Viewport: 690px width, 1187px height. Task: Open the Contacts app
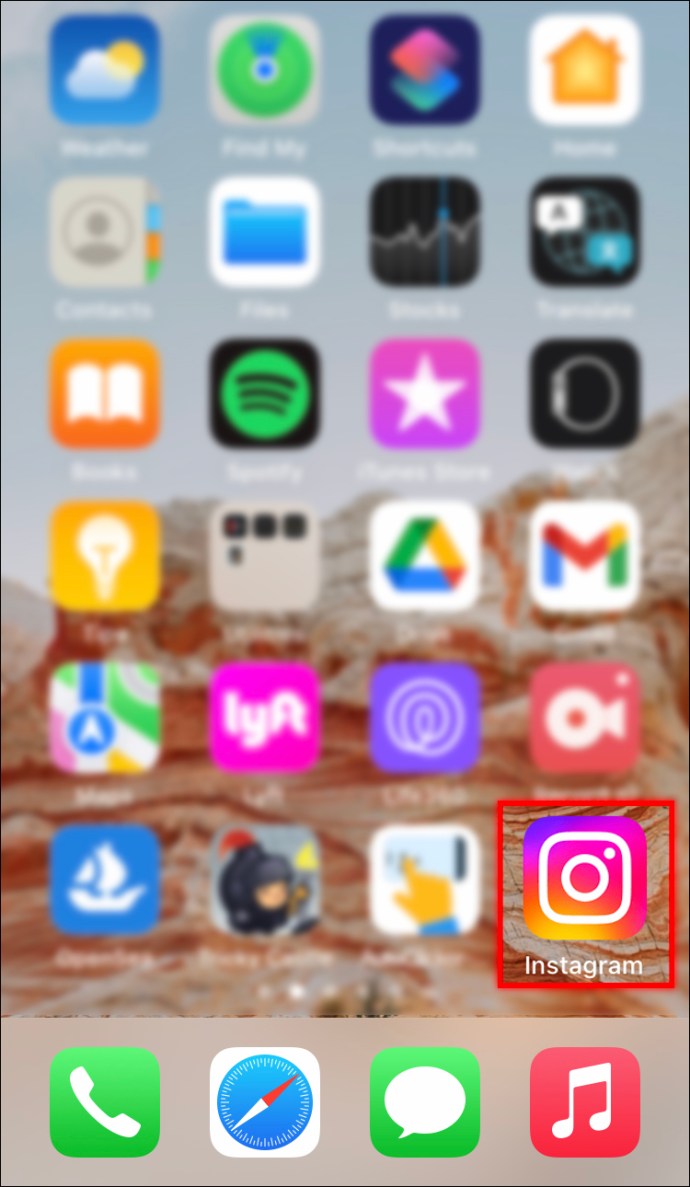pyautogui.click(x=105, y=232)
